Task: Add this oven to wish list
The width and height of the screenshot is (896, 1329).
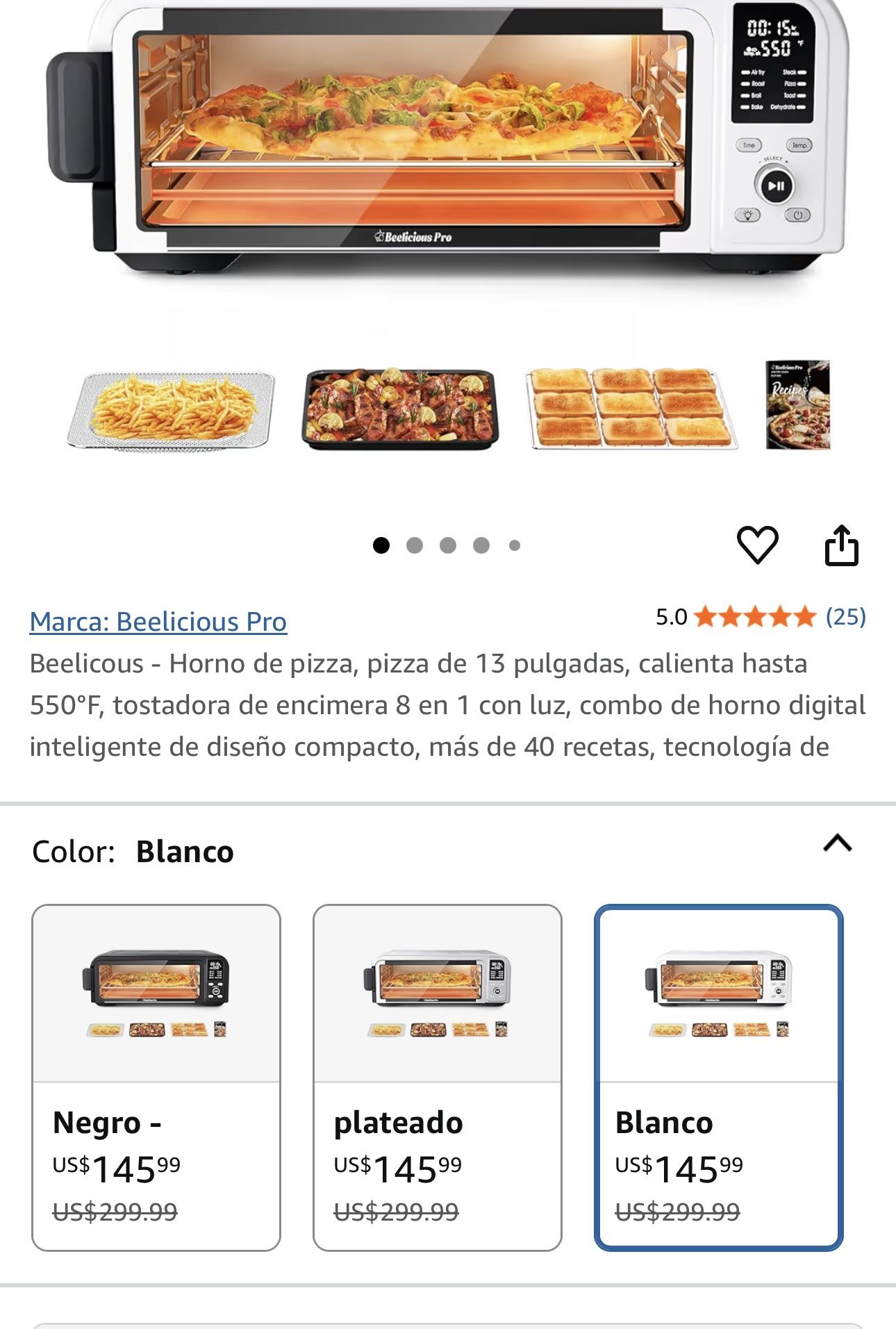Action: pos(756,545)
